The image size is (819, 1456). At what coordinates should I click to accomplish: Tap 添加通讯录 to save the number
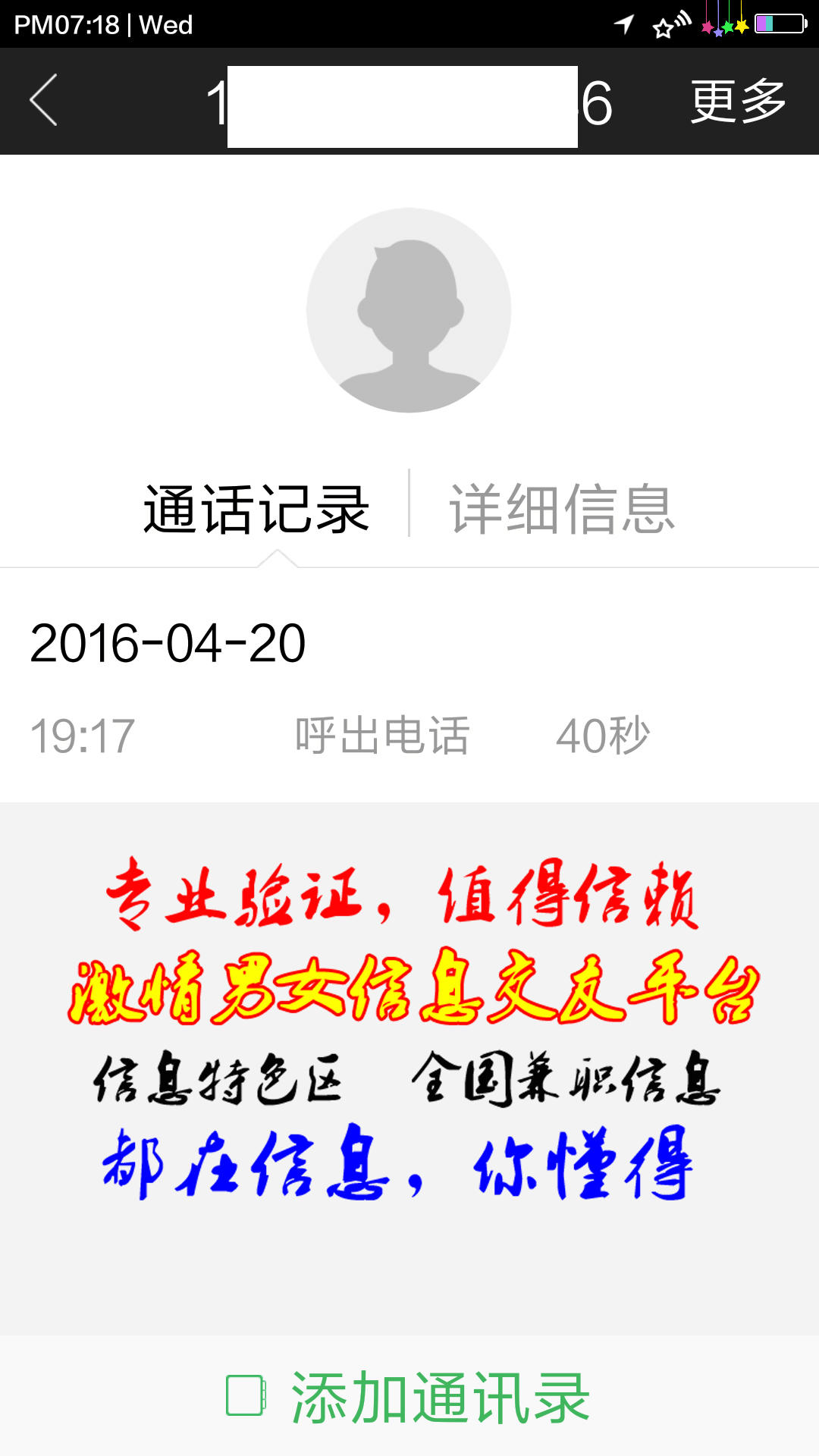click(409, 1397)
